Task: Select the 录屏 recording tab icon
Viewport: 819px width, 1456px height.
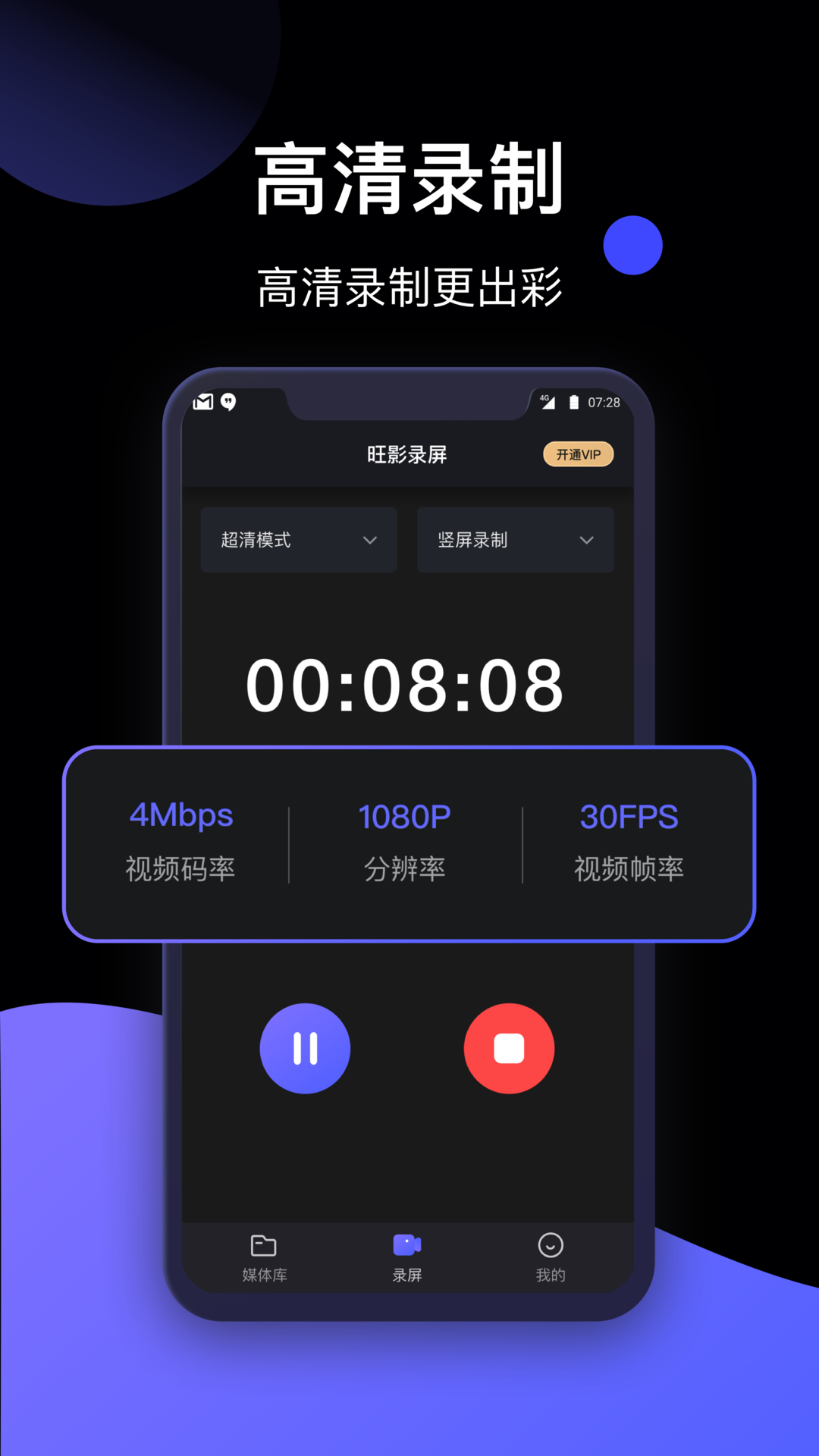Action: point(406,1241)
